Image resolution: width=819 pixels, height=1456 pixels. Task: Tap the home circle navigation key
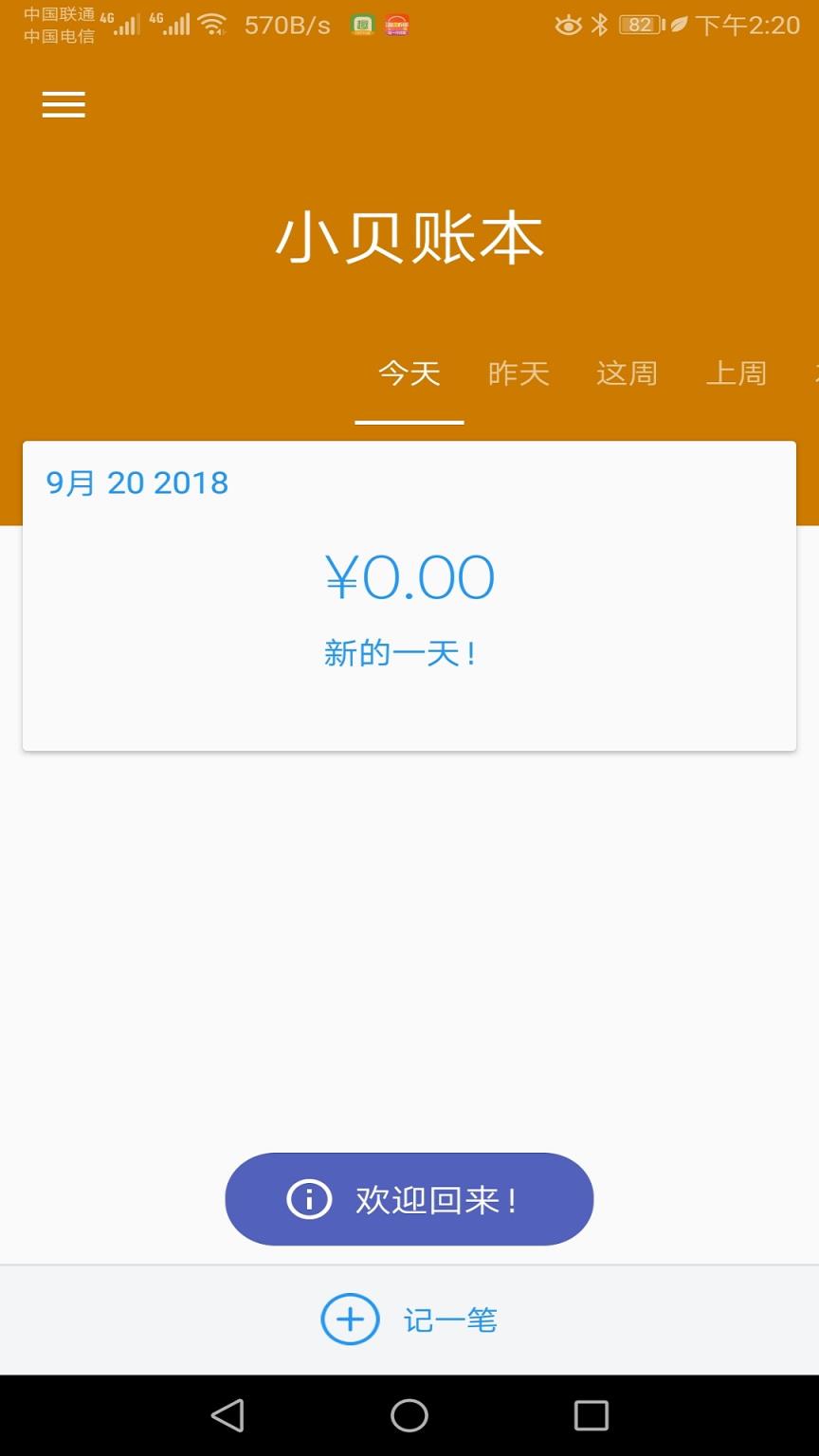click(409, 1417)
